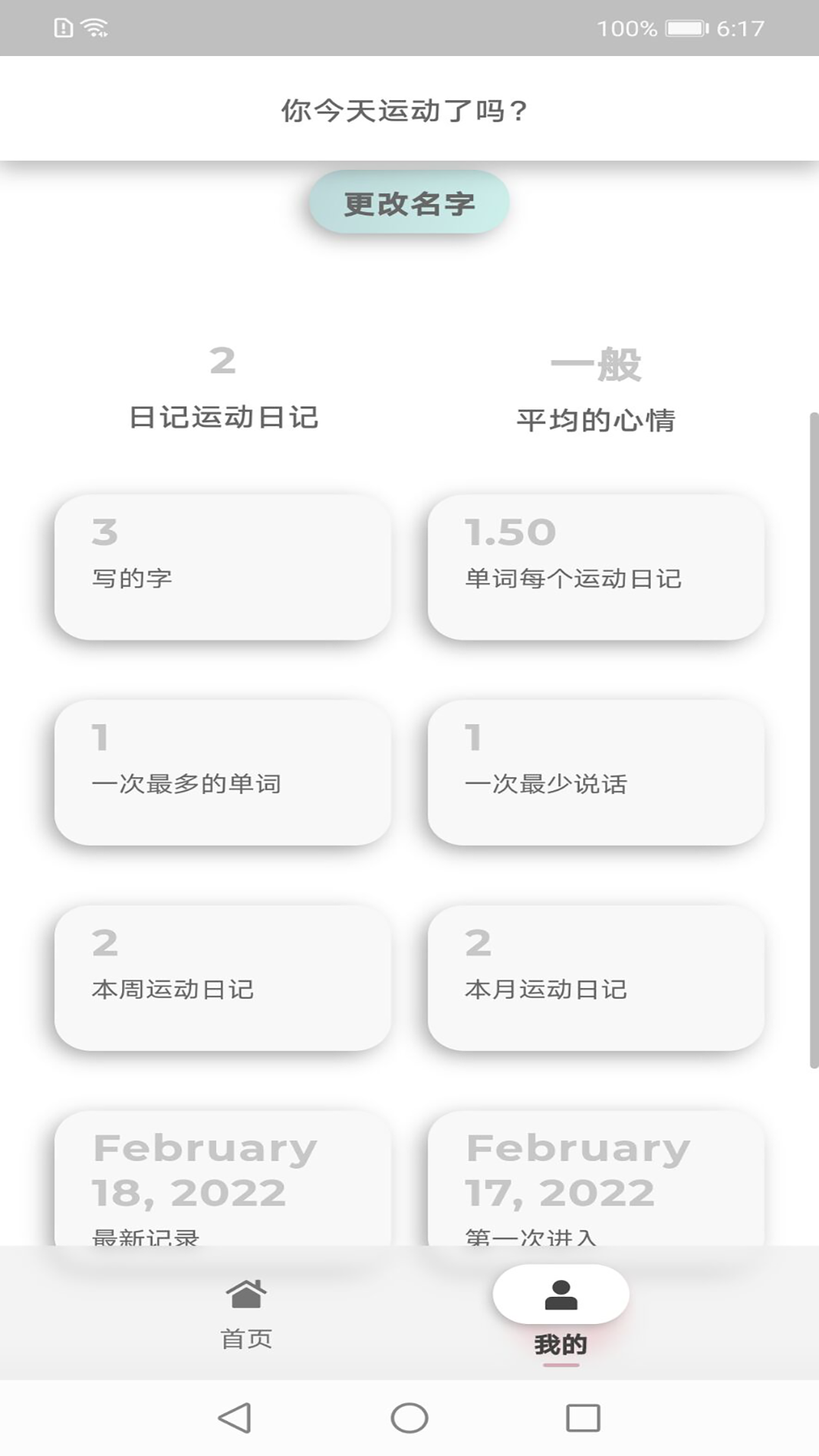
Task: Tap the 更改名字 button
Action: point(409,202)
